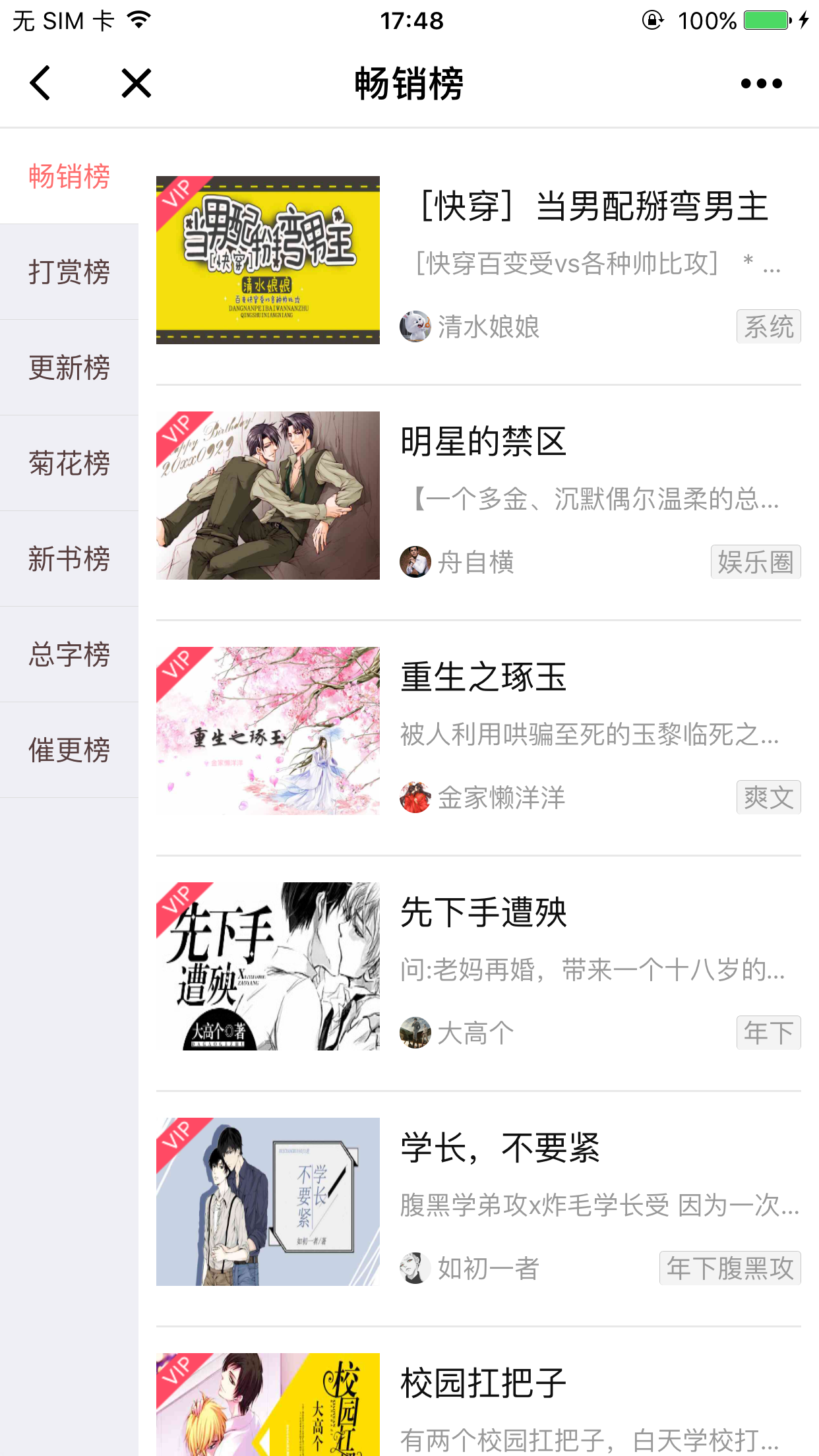
Task: View the book 重生之琢玉
Action: point(483,677)
